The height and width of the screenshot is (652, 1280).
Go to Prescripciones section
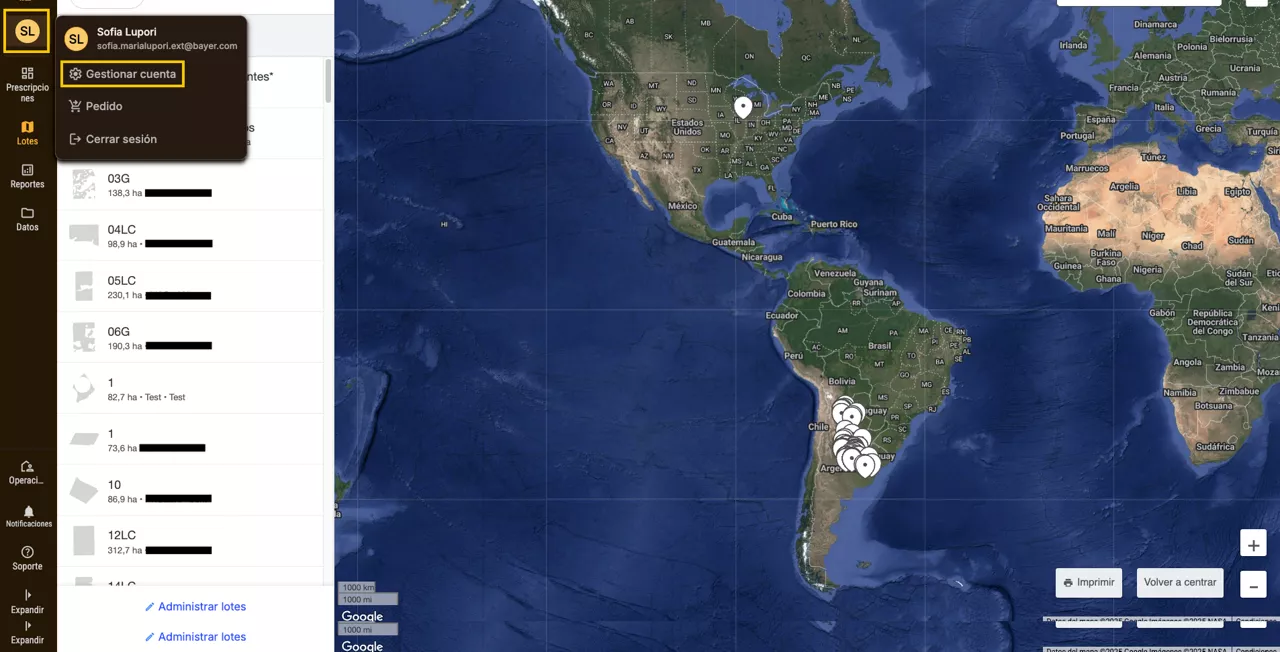click(x=27, y=85)
